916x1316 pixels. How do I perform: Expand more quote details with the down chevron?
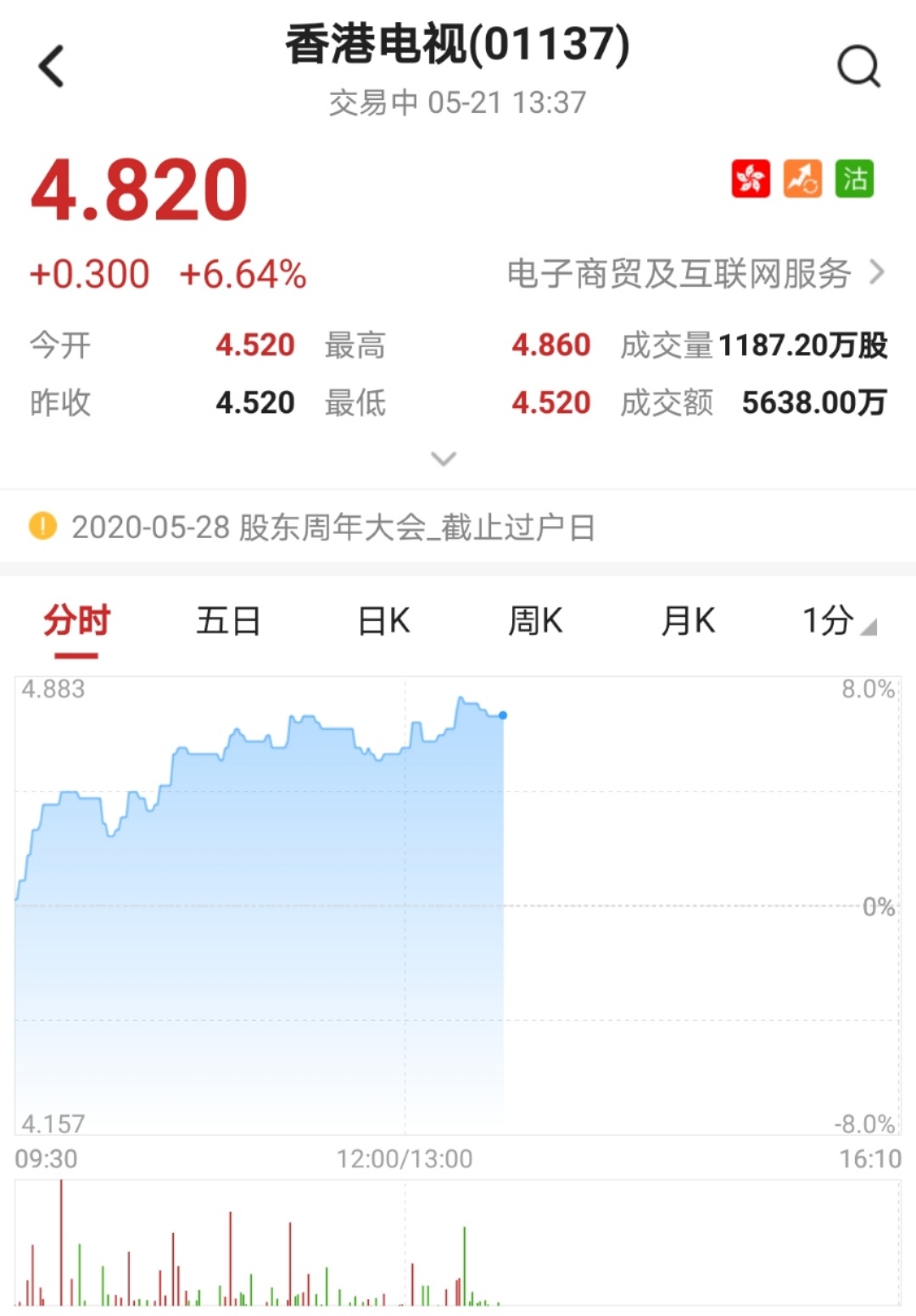tap(444, 459)
